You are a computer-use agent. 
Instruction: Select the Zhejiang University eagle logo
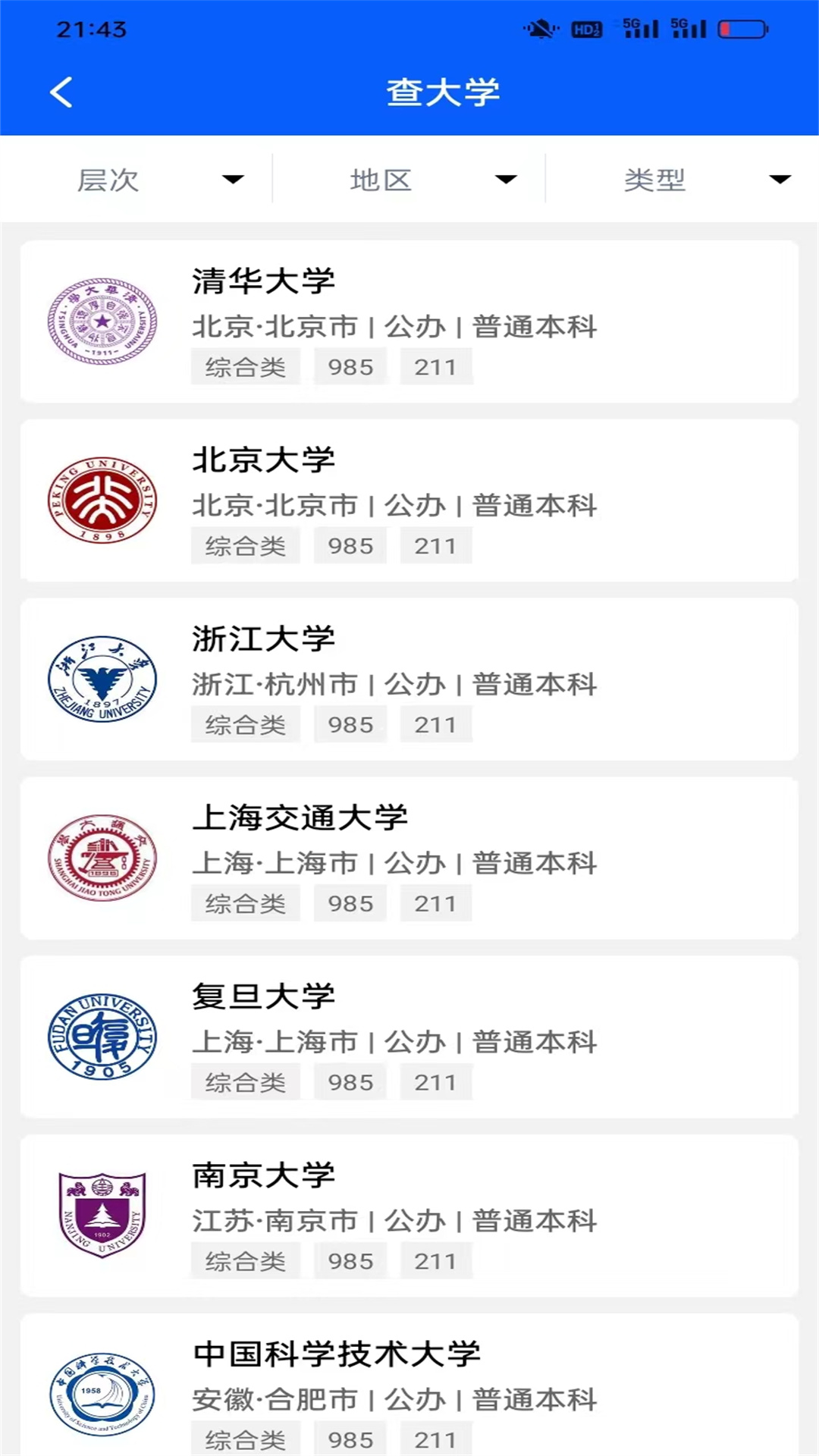tap(102, 679)
